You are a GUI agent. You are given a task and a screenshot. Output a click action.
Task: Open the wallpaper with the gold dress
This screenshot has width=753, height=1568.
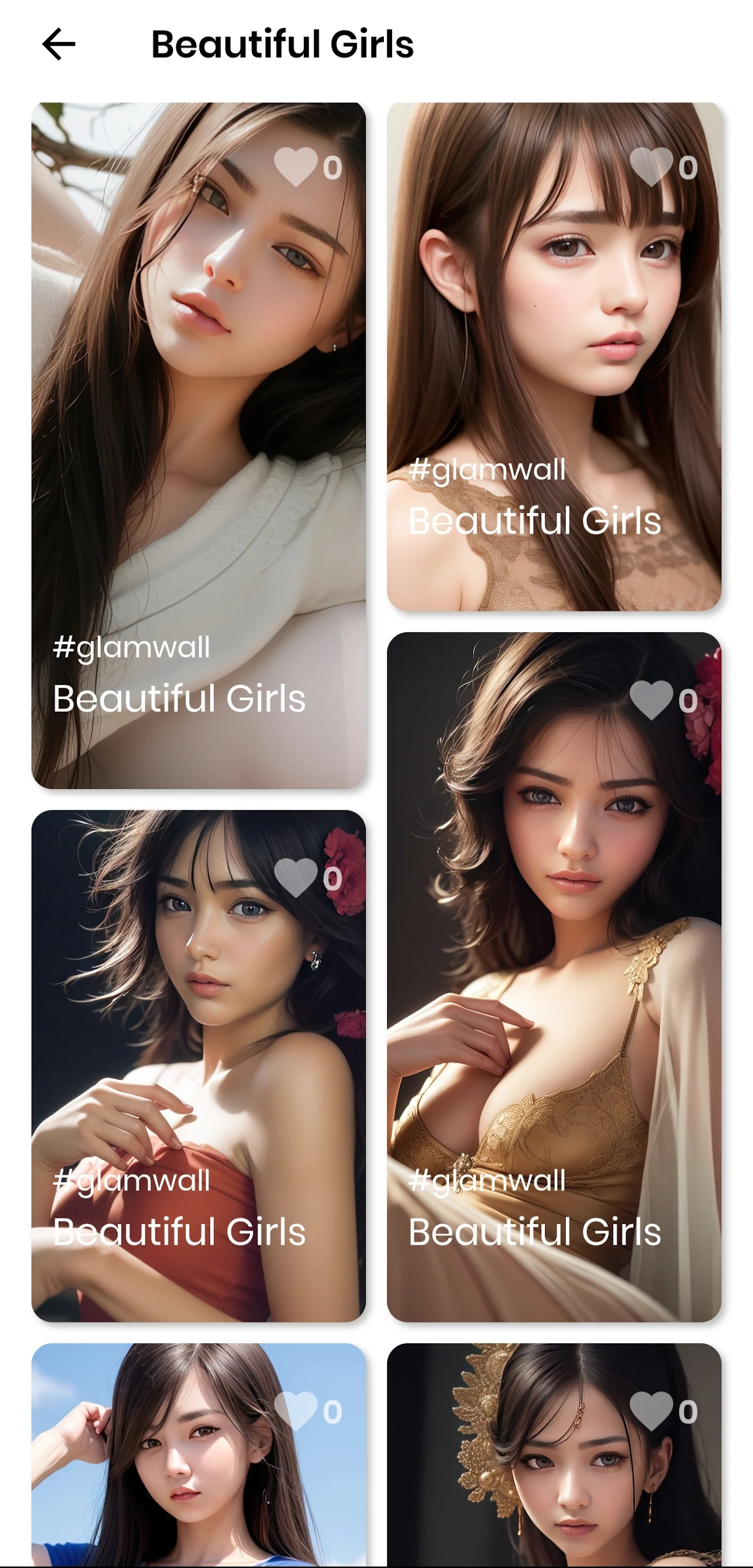coord(554,977)
